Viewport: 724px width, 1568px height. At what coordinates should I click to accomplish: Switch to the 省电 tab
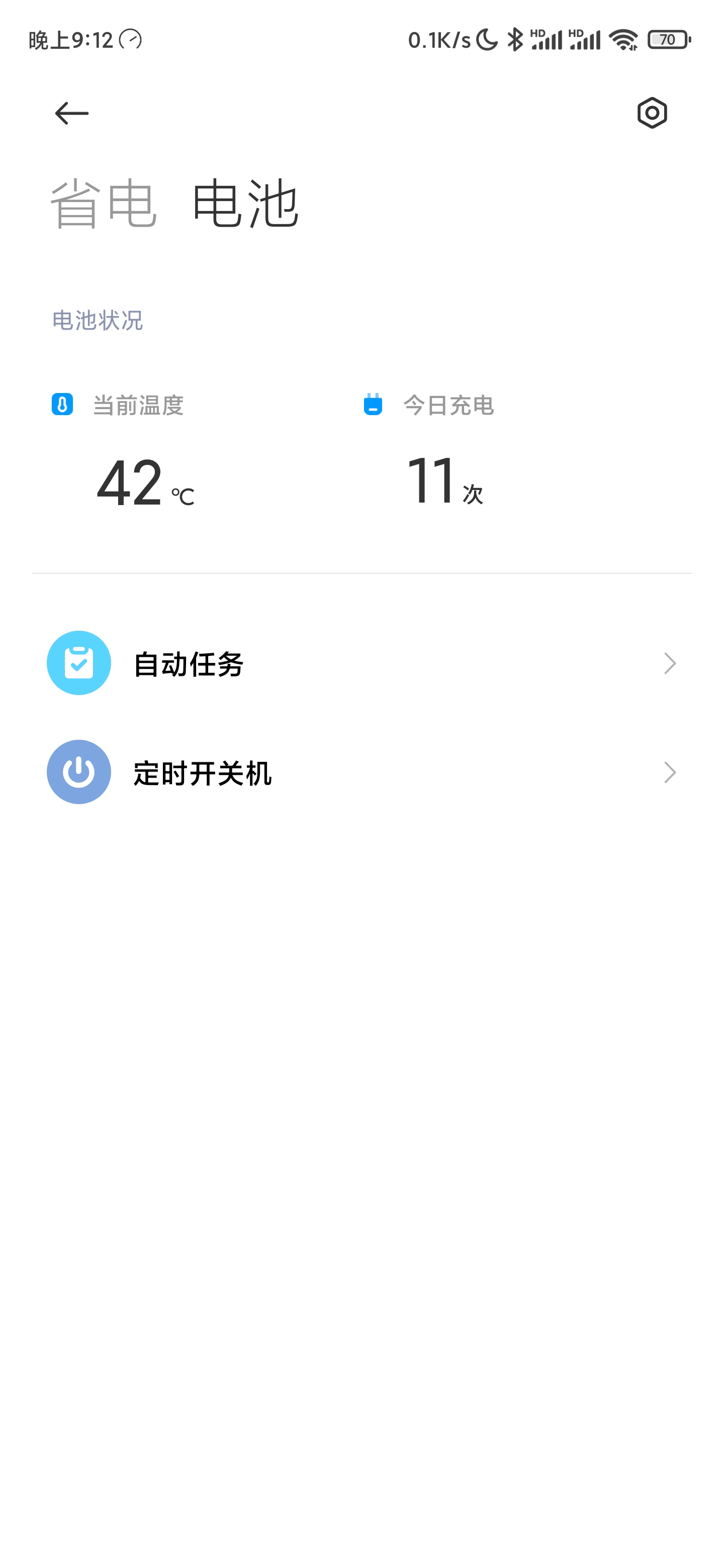tap(103, 204)
